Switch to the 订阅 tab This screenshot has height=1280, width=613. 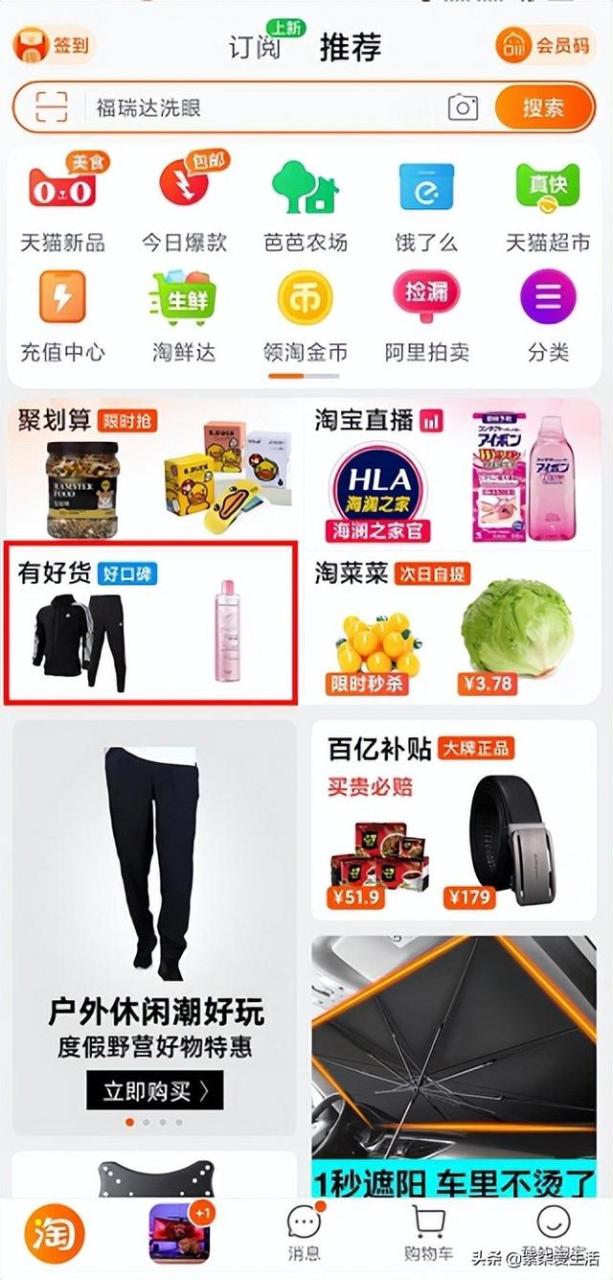point(254,47)
